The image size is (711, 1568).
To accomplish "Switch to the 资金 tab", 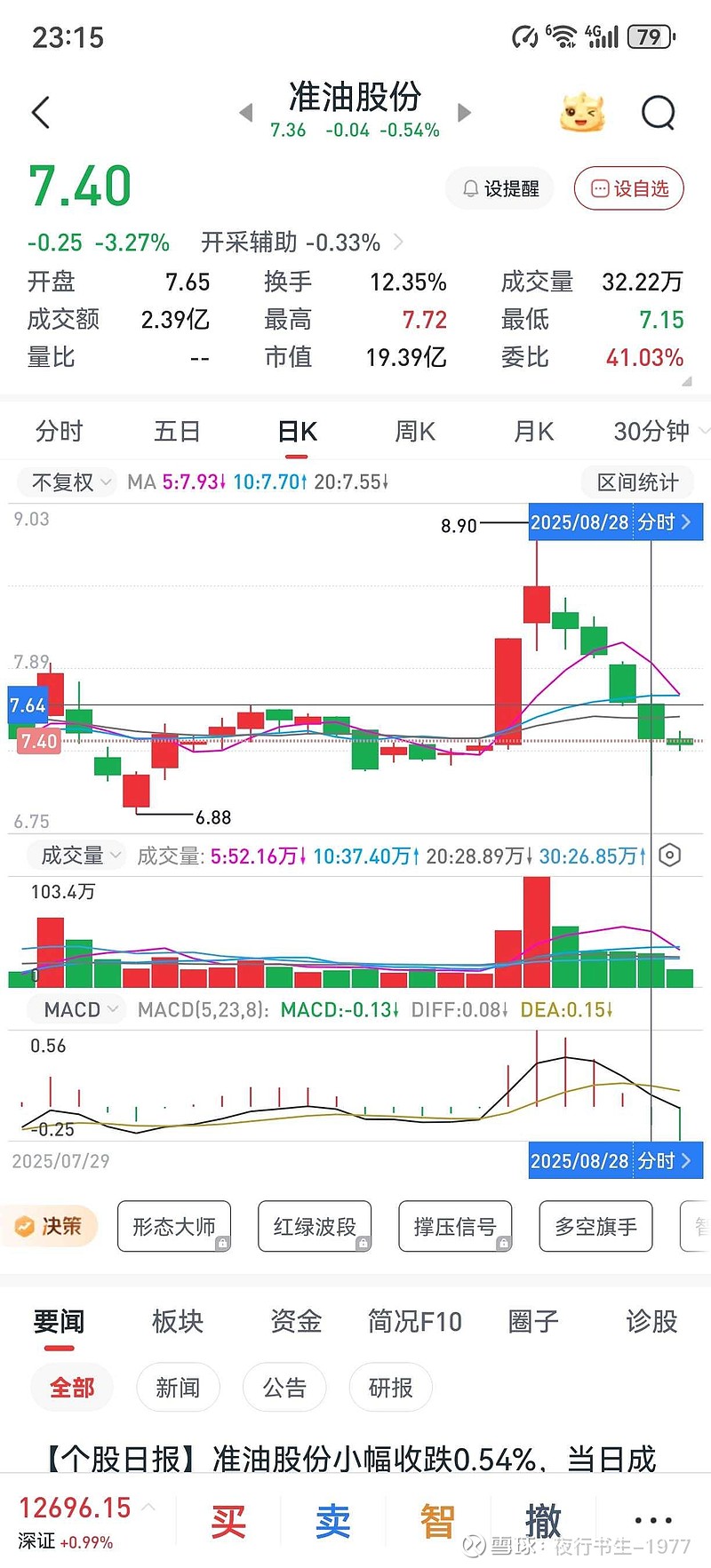I will (296, 1321).
